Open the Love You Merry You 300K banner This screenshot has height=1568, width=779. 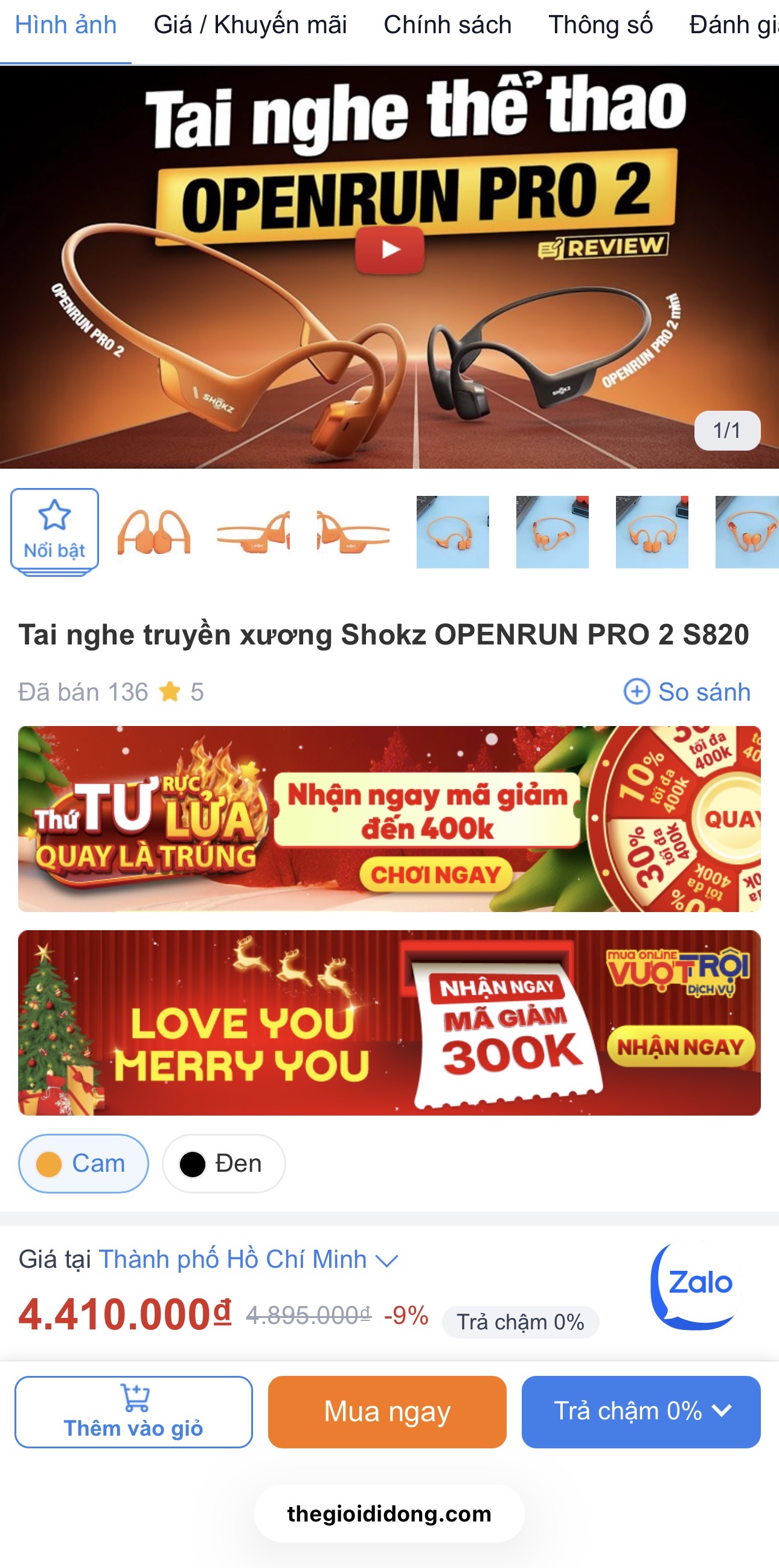pyautogui.click(x=389, y=1023)
